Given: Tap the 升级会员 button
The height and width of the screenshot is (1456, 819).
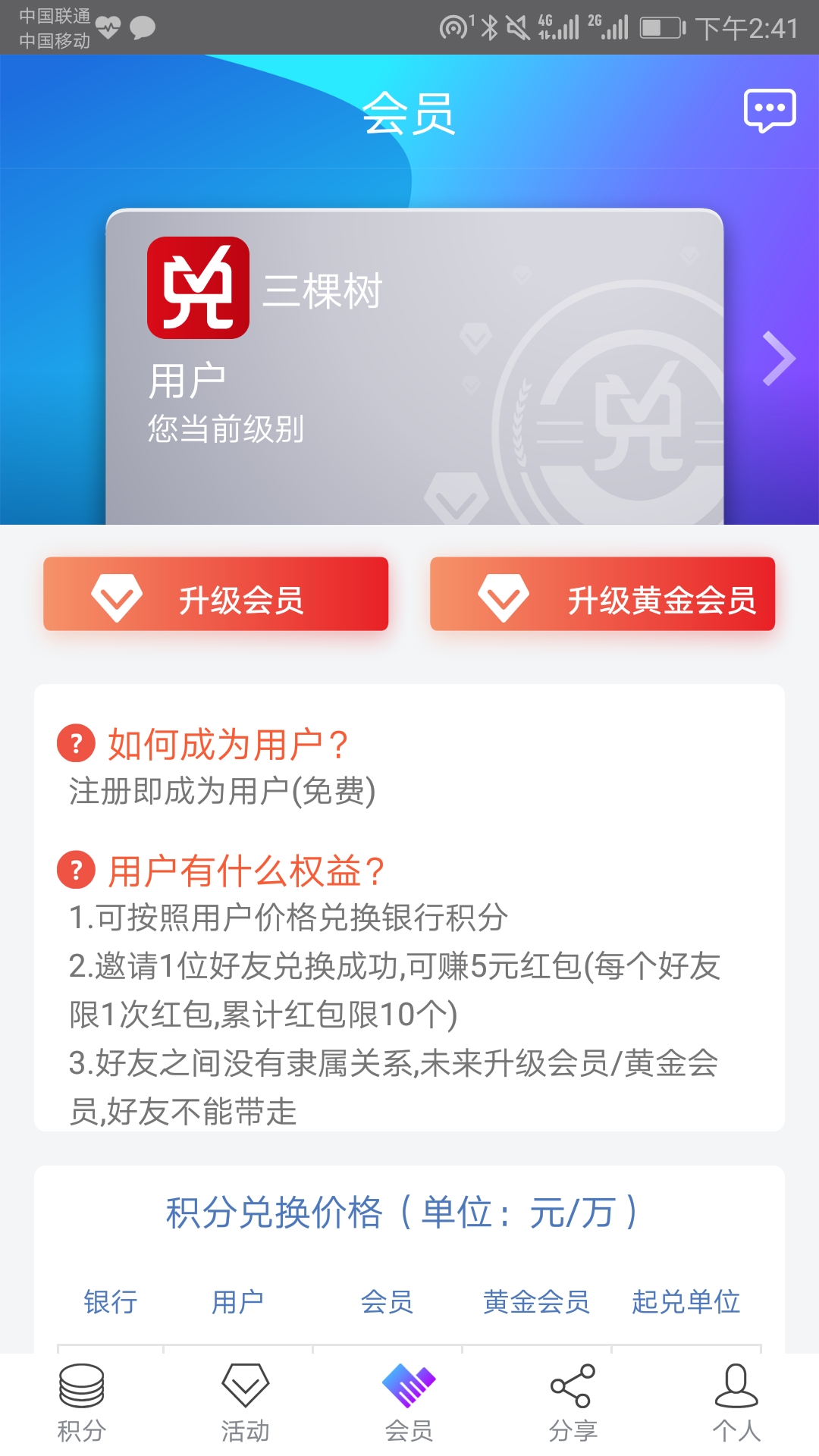Looking at the screenshot, I should pyautogui.click(x=216, y=594).
